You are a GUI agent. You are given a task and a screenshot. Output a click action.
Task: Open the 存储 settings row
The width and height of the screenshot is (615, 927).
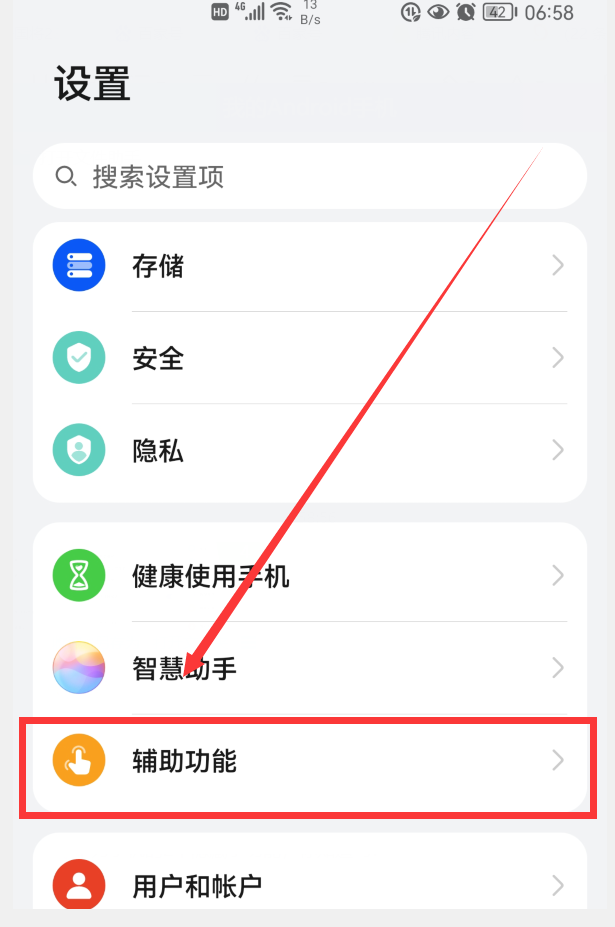click(x=309, y=266)
